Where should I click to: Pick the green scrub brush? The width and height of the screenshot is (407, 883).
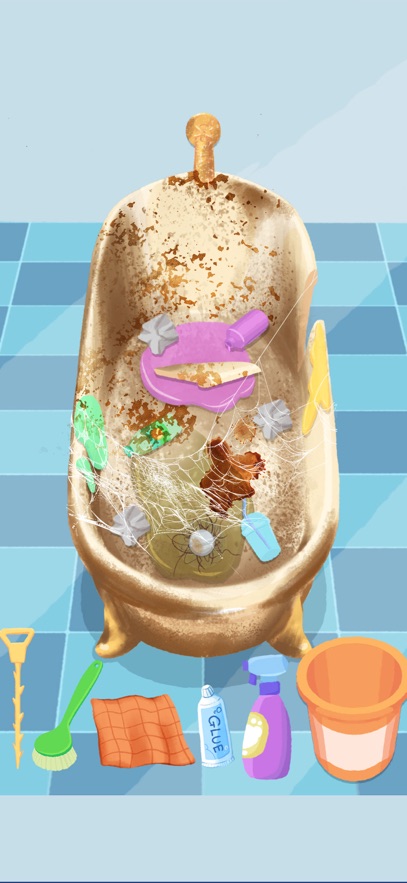66,717
